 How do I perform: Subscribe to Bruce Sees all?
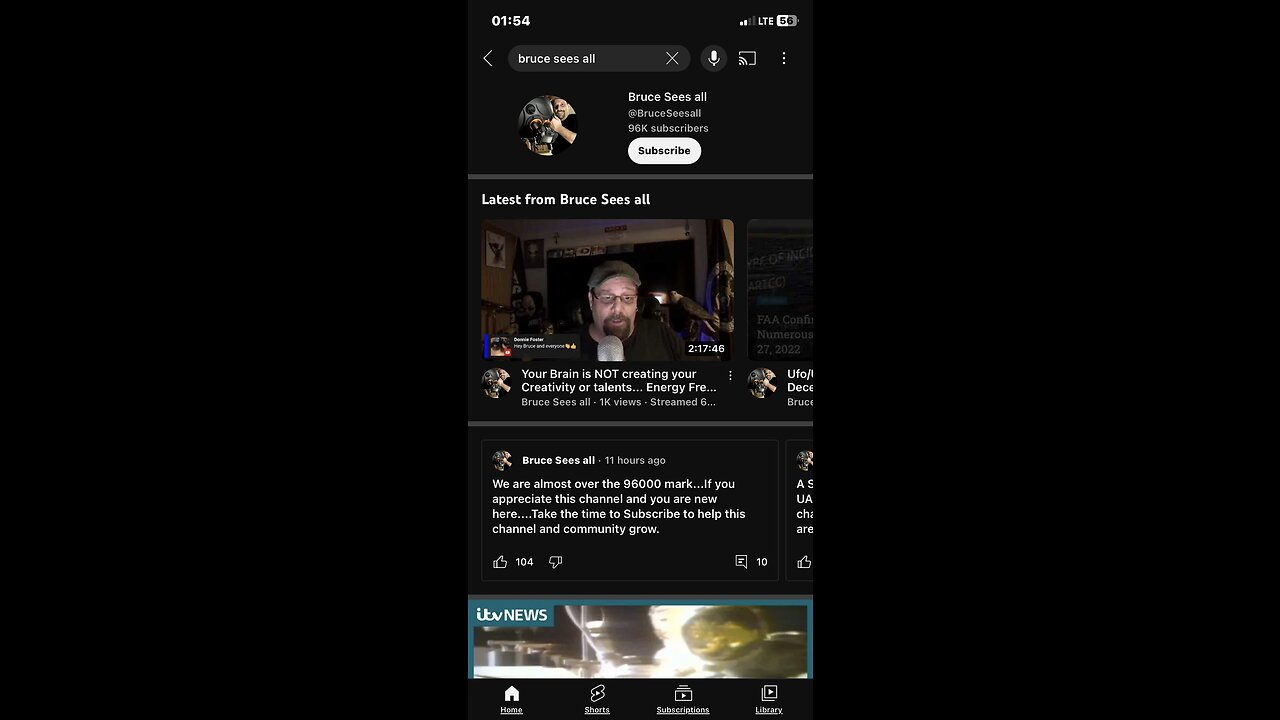[x=664, y=151]
